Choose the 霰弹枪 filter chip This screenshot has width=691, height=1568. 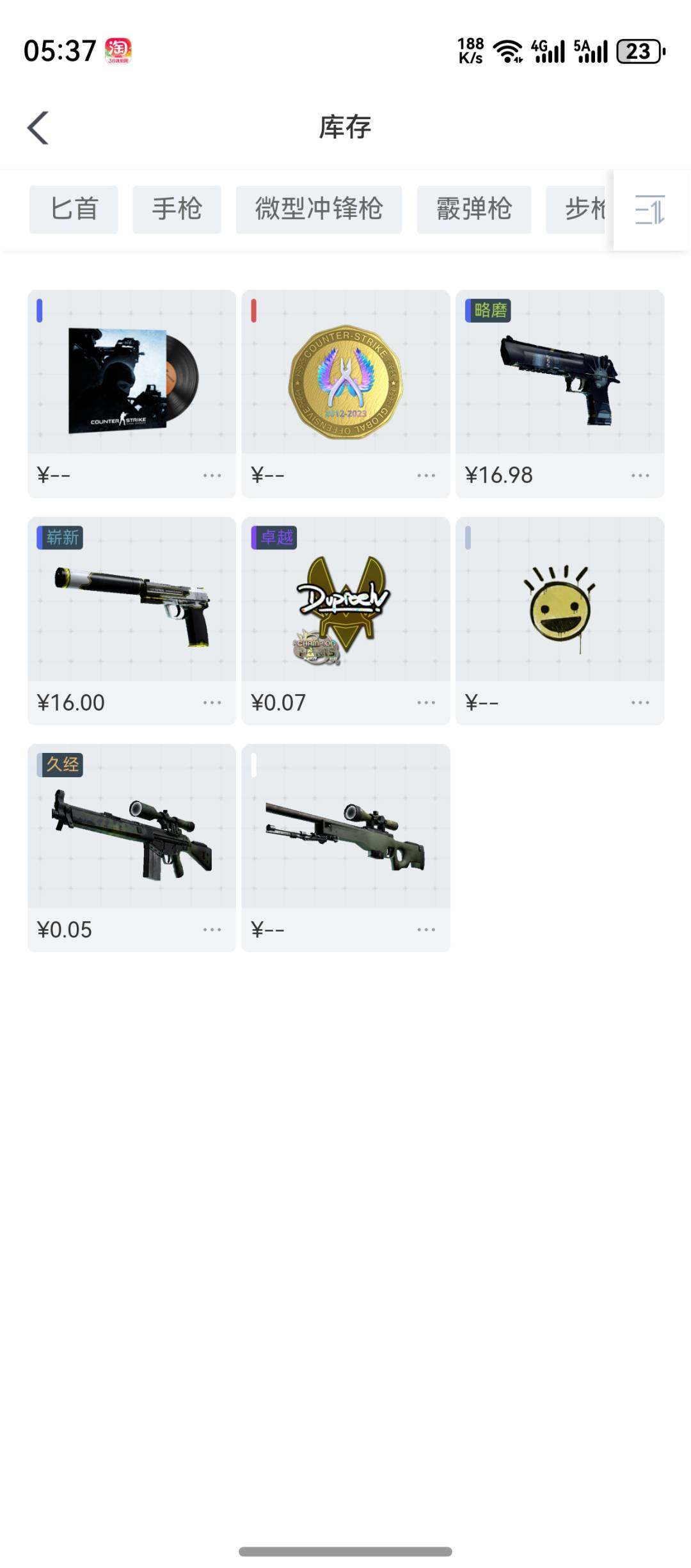[473, 209]
